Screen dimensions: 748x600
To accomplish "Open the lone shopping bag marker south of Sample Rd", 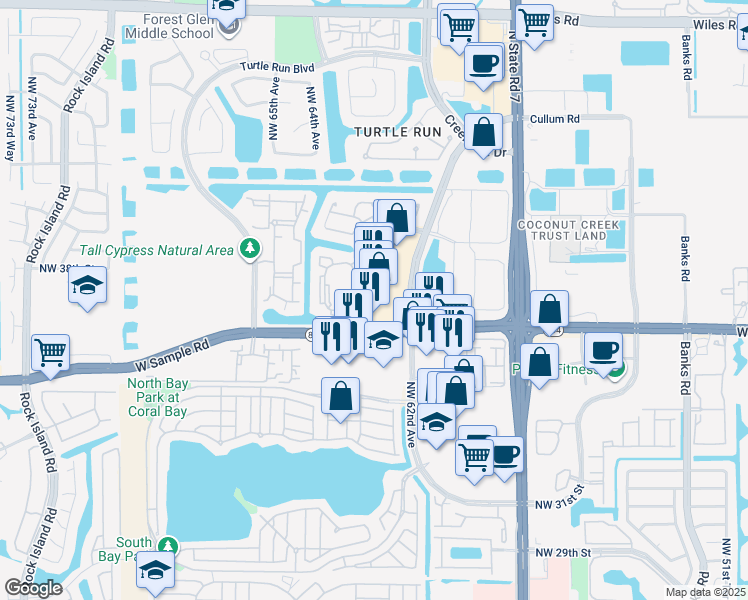I will pyautogui.click(x=340, y=396).
